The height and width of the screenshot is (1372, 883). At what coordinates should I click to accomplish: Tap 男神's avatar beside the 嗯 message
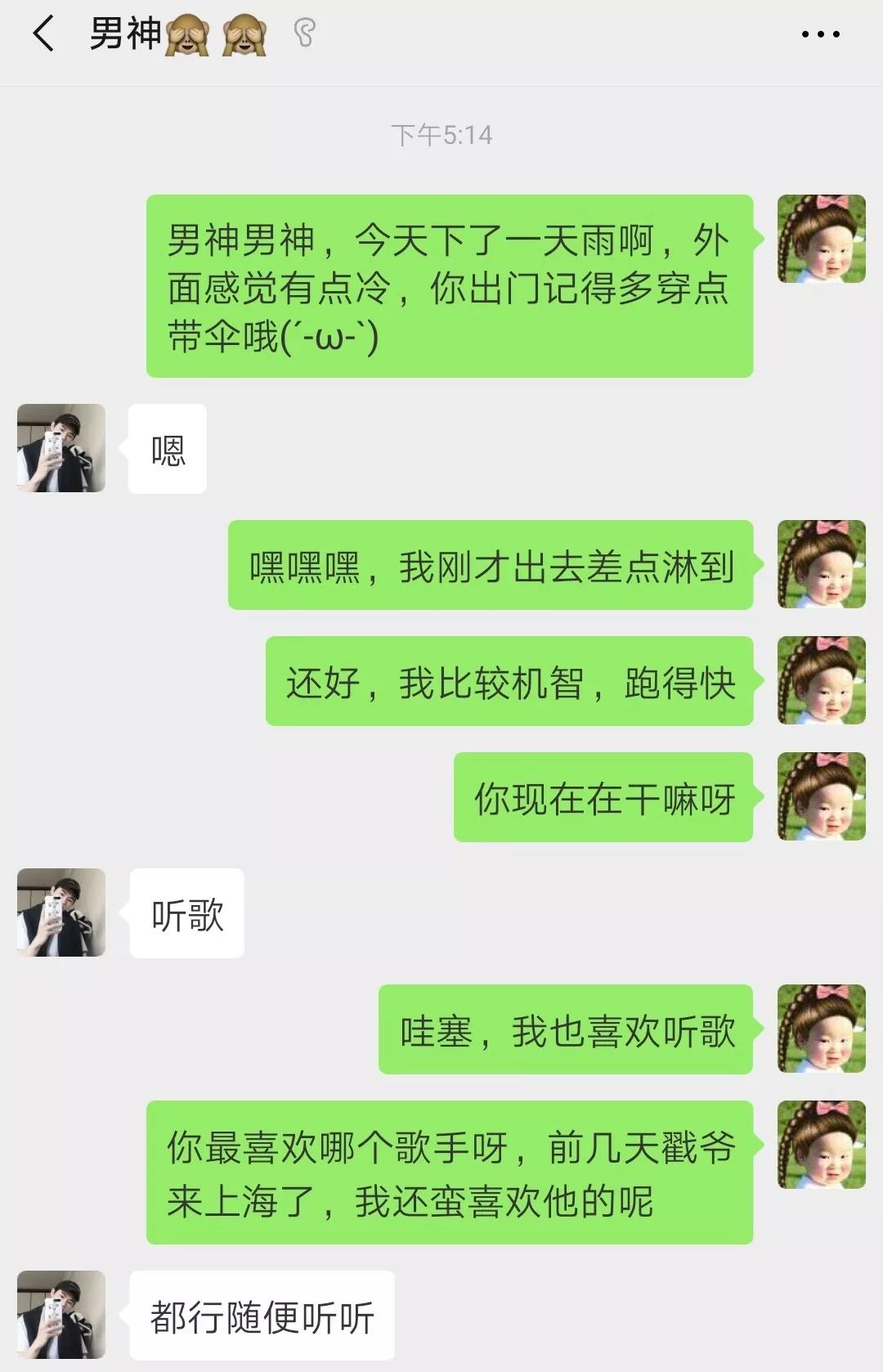(x=61, y=448)
